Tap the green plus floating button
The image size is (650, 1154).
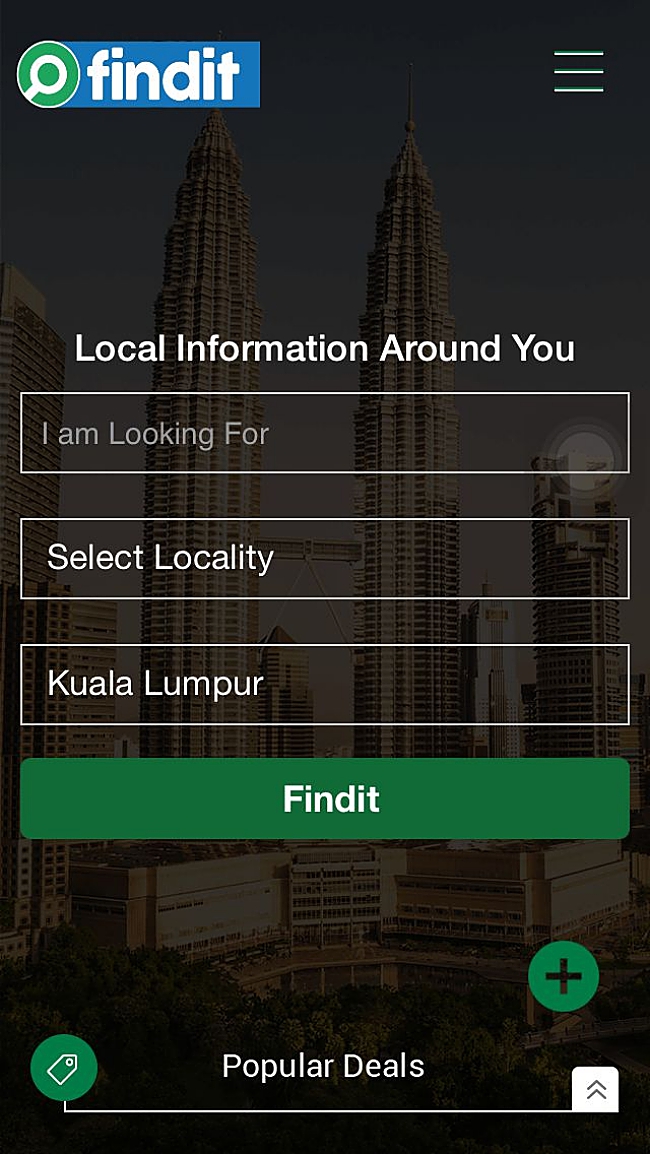tap(563, 976)
